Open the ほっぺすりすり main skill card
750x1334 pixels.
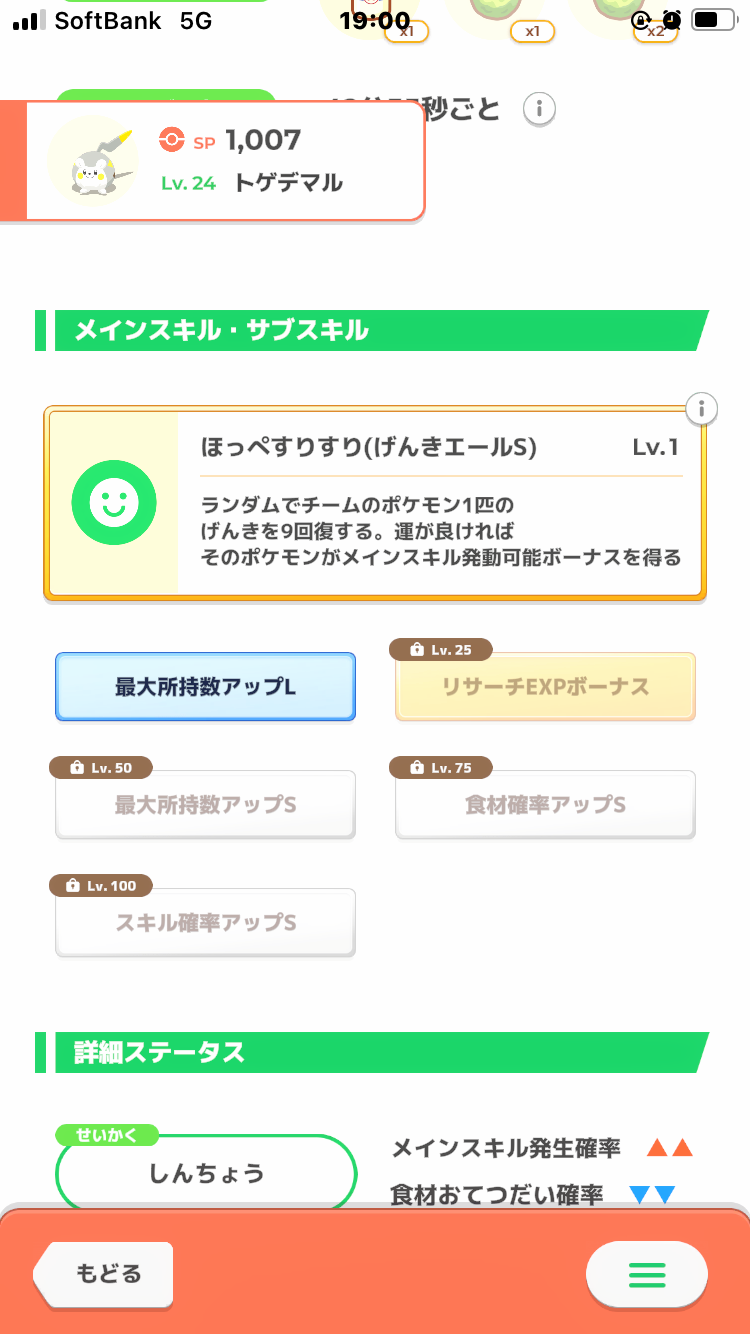coord(375,503)
